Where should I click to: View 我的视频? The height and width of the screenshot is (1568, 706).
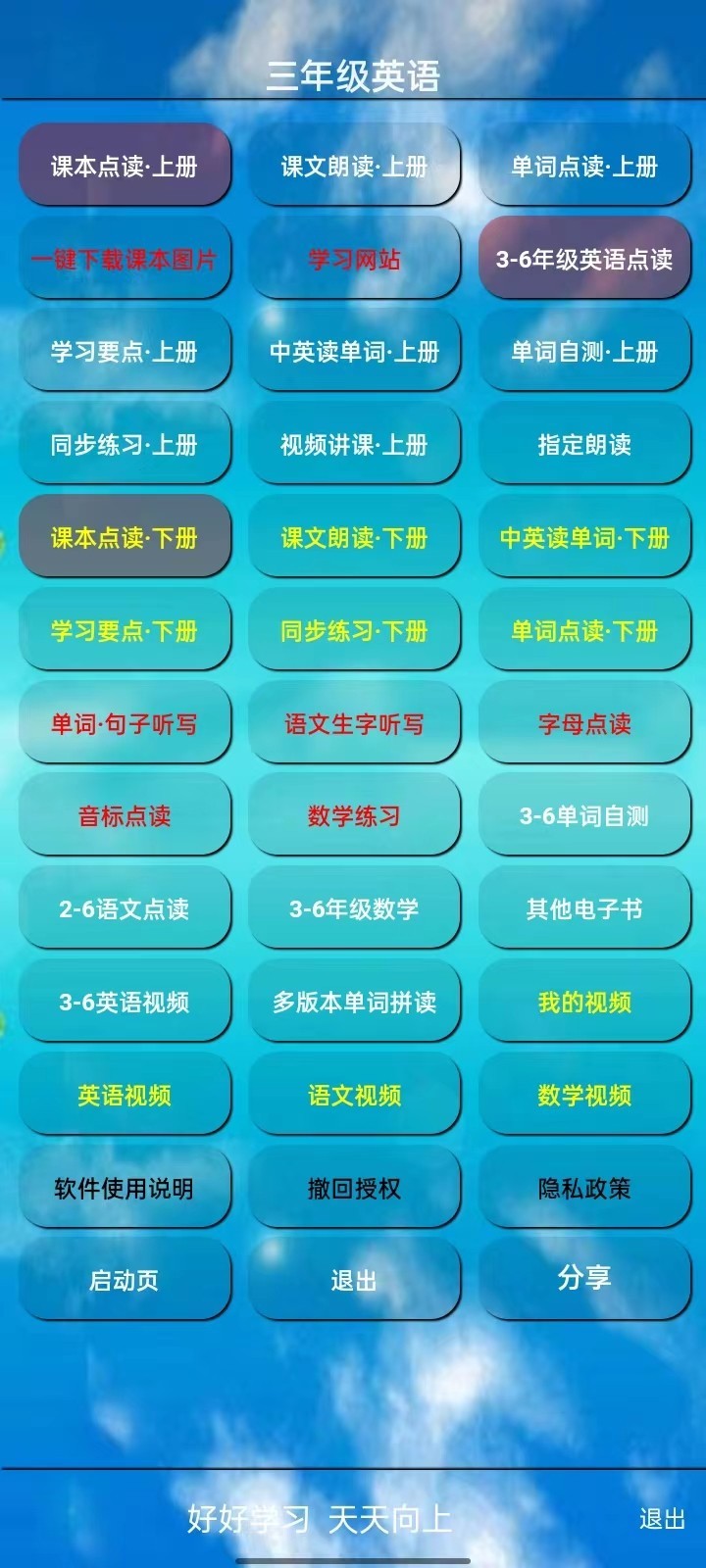[x=584, y=1002]
